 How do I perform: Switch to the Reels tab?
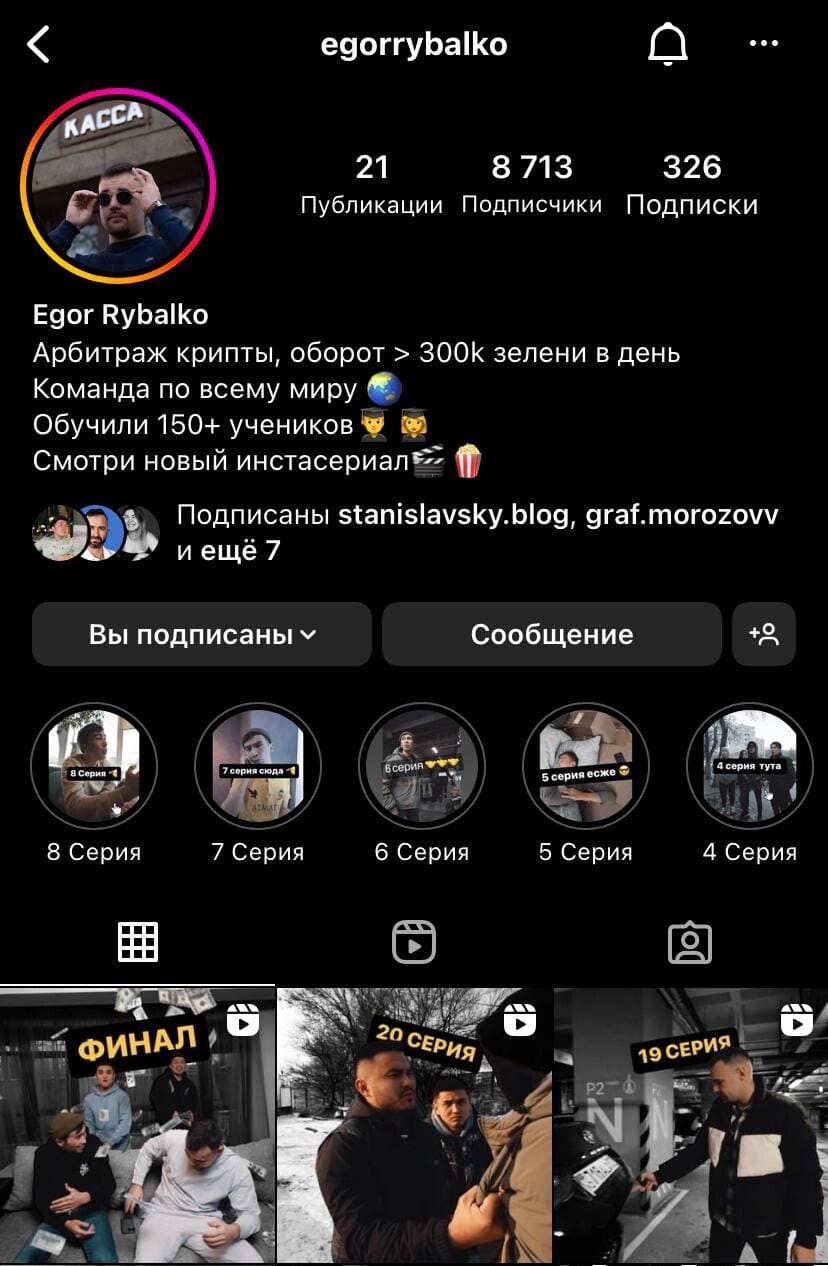point(413,942)
